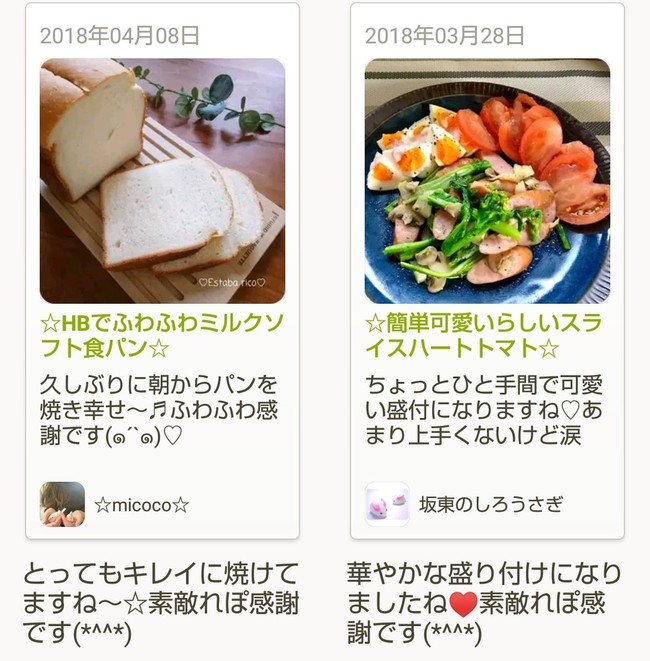Open the milk soft bread tsukurepo card
Screen dimensions: 650x661
tap(162, 180)
